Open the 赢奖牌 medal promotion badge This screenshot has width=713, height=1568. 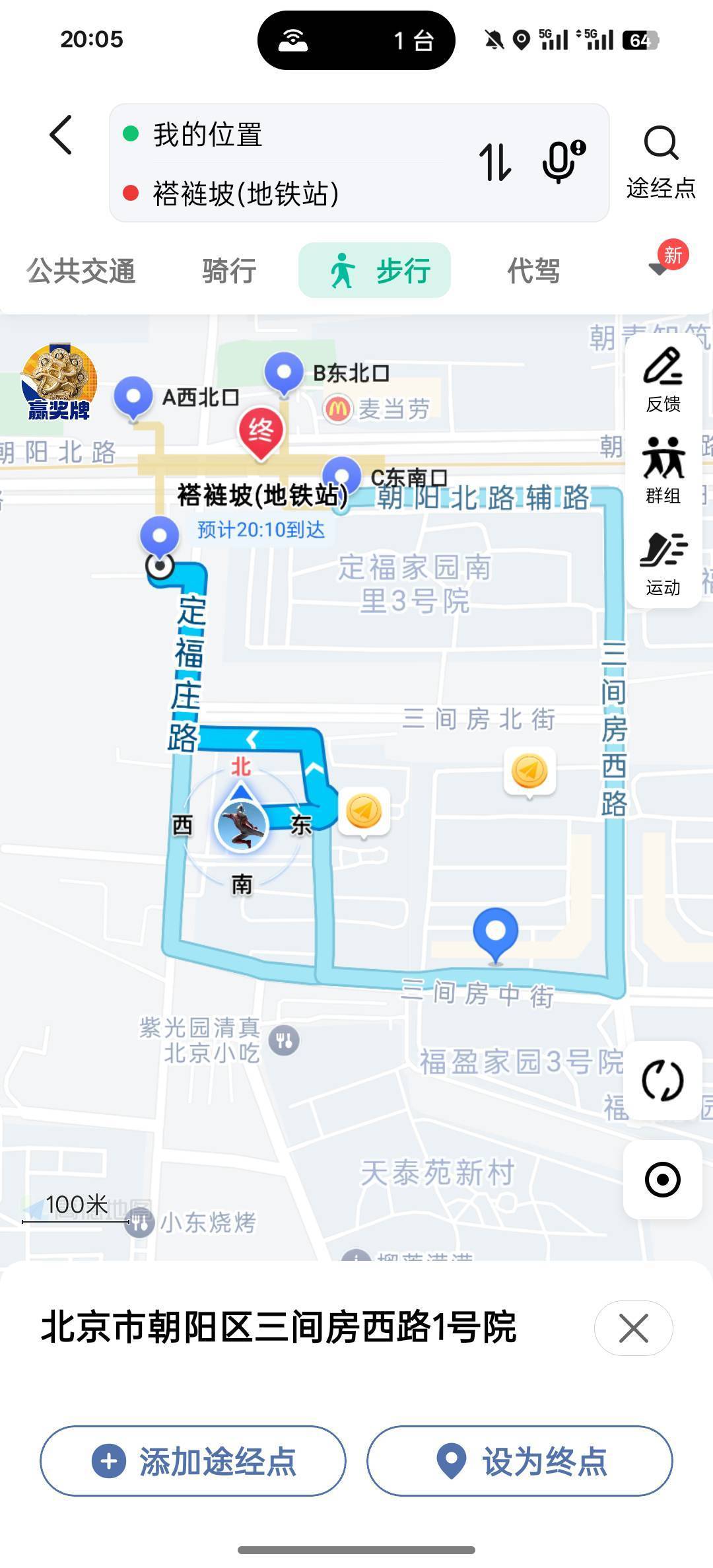[x=59, y=382]
